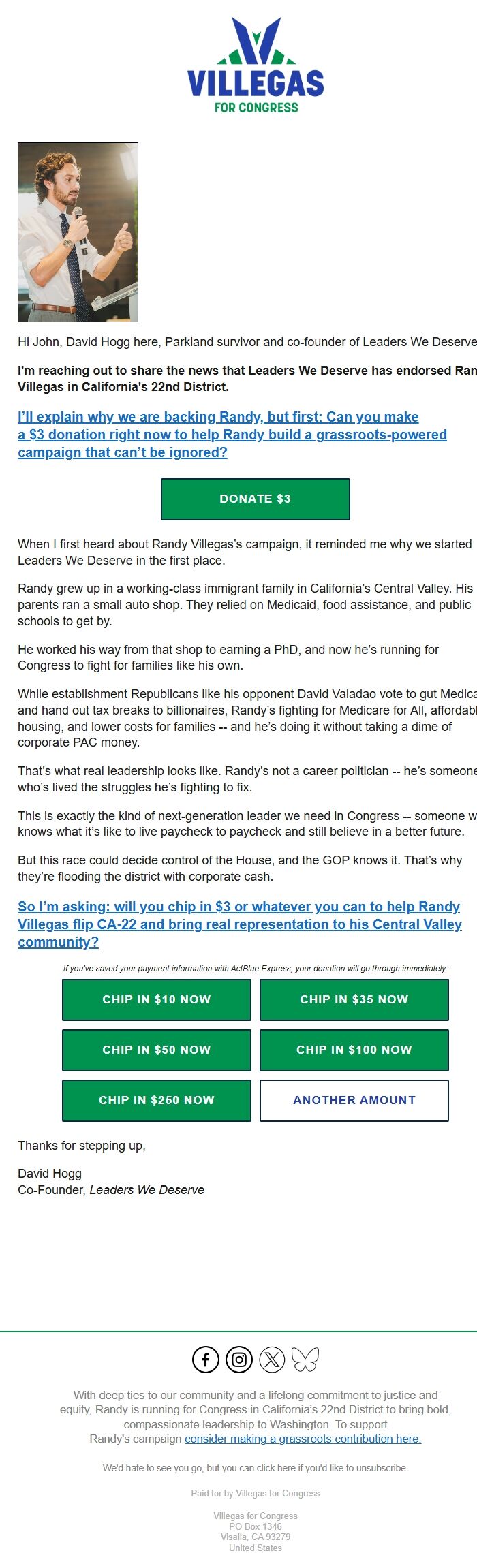
Task: Select the Chip in $50 Now button
Action: point(157,1050)
